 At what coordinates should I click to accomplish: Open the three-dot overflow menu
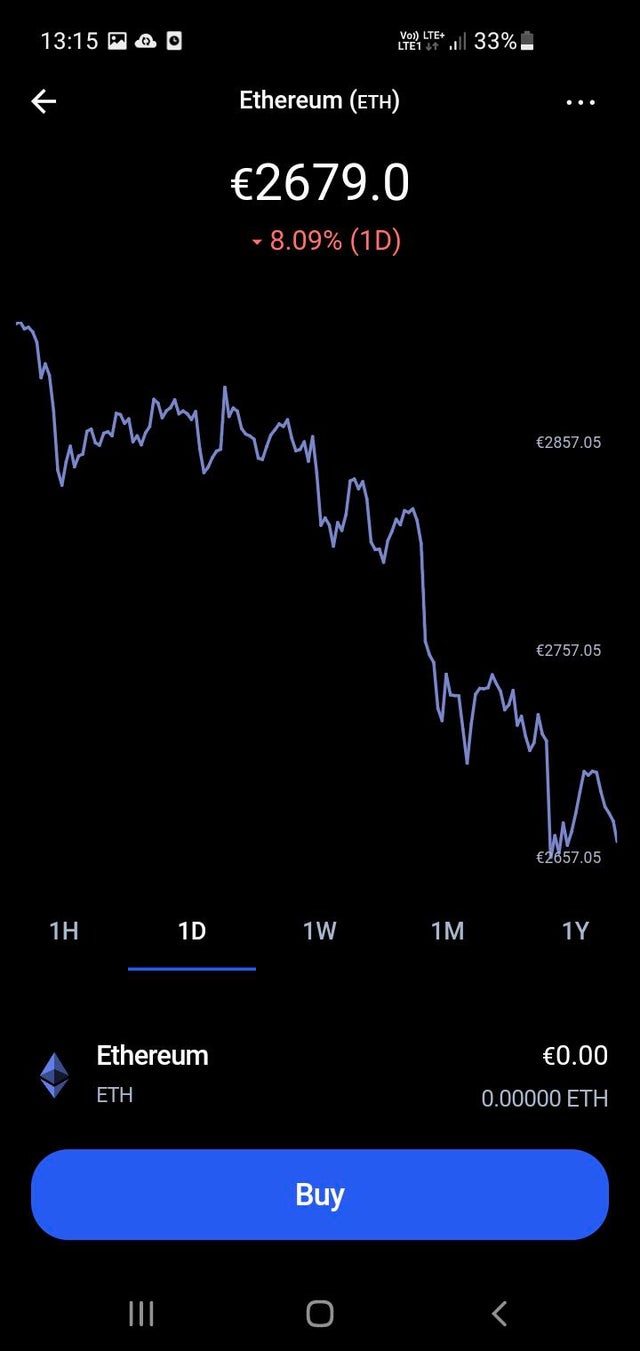tap(580, 102)
